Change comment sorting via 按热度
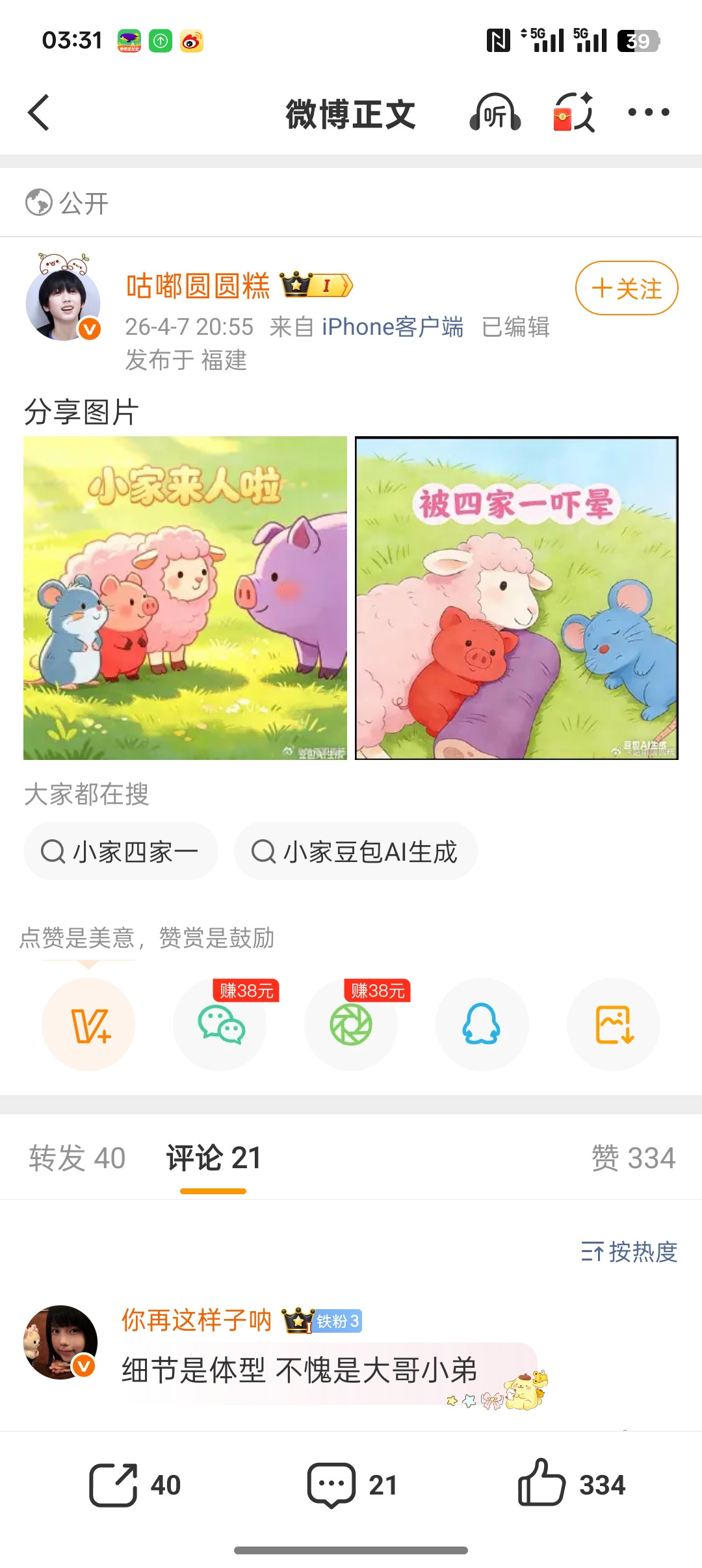Image resolution: width=702 pixels, height=1568 pixels. [x=629, y=1251]
